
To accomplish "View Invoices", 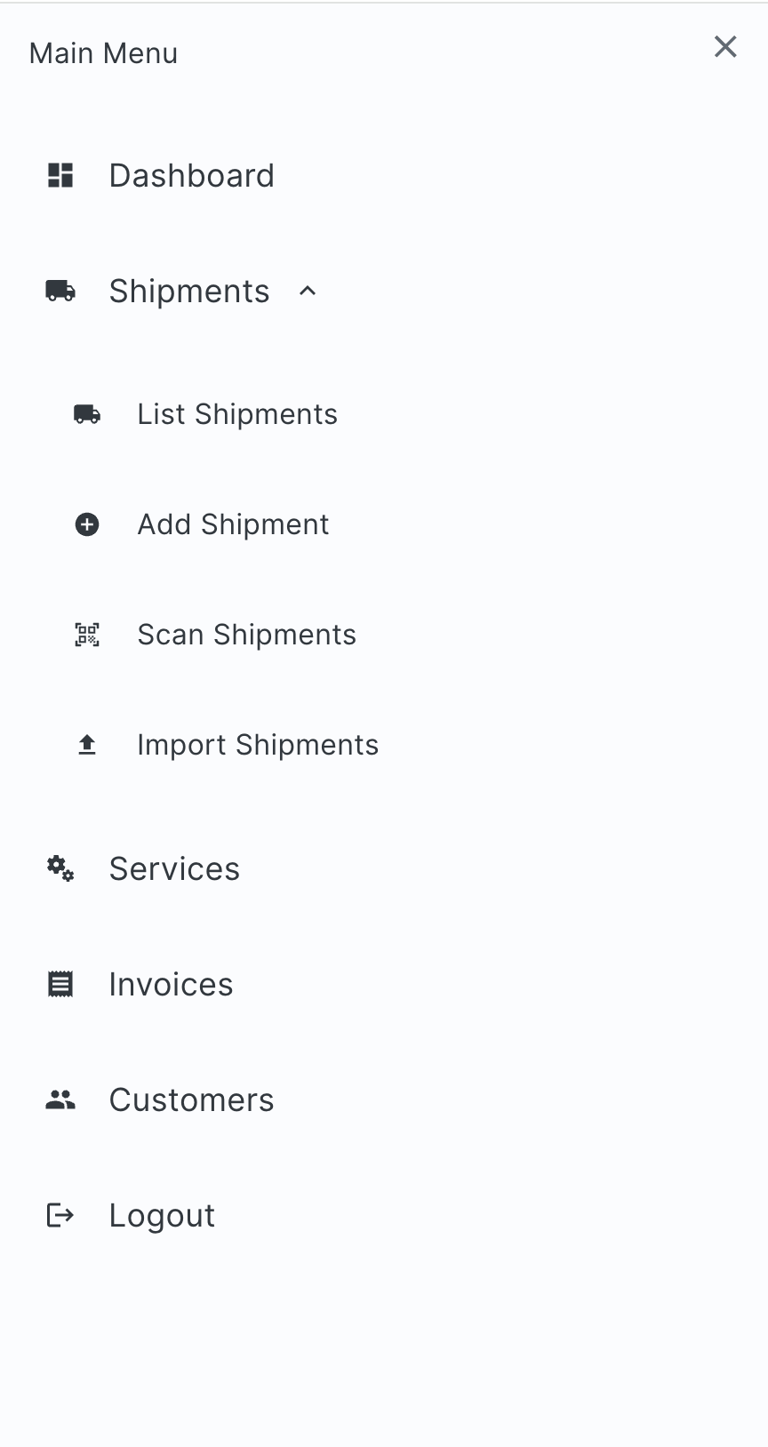I will coord(384,985).
